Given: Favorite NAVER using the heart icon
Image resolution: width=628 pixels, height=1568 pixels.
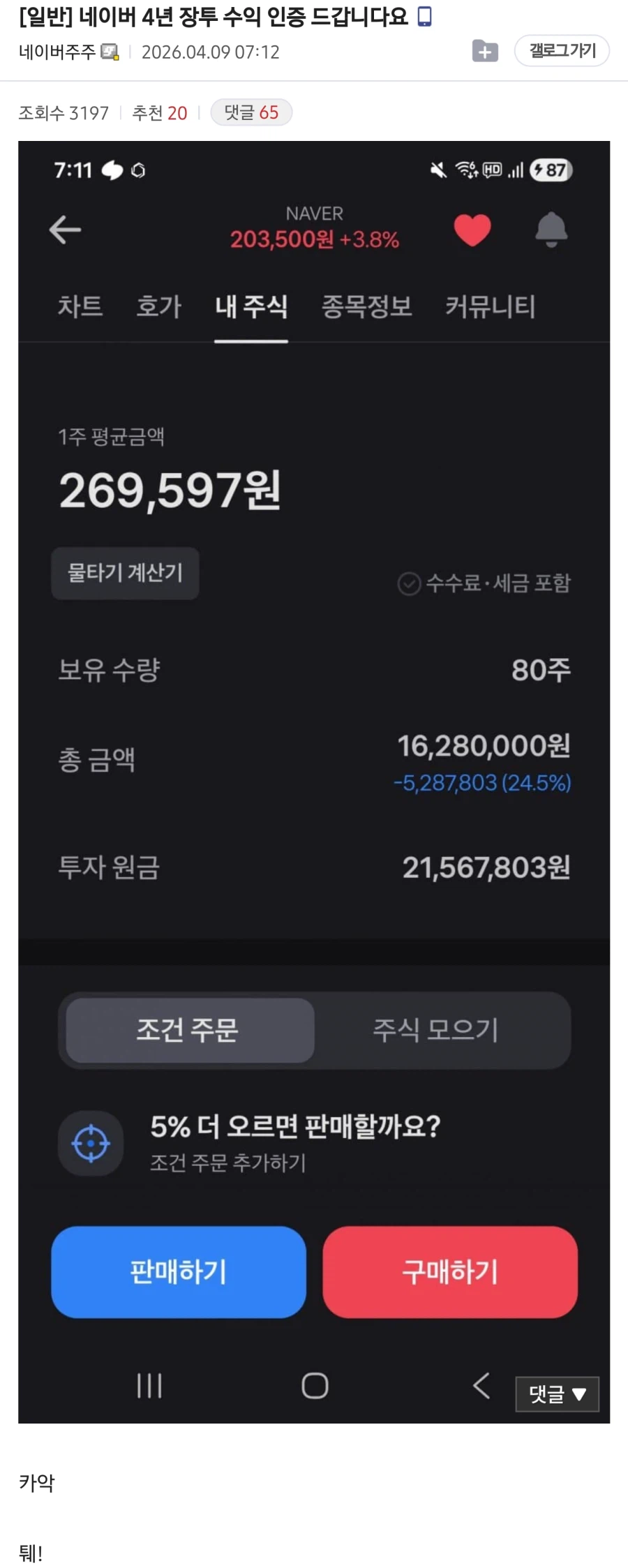Looking at the screenshot, I should [472, 230].
